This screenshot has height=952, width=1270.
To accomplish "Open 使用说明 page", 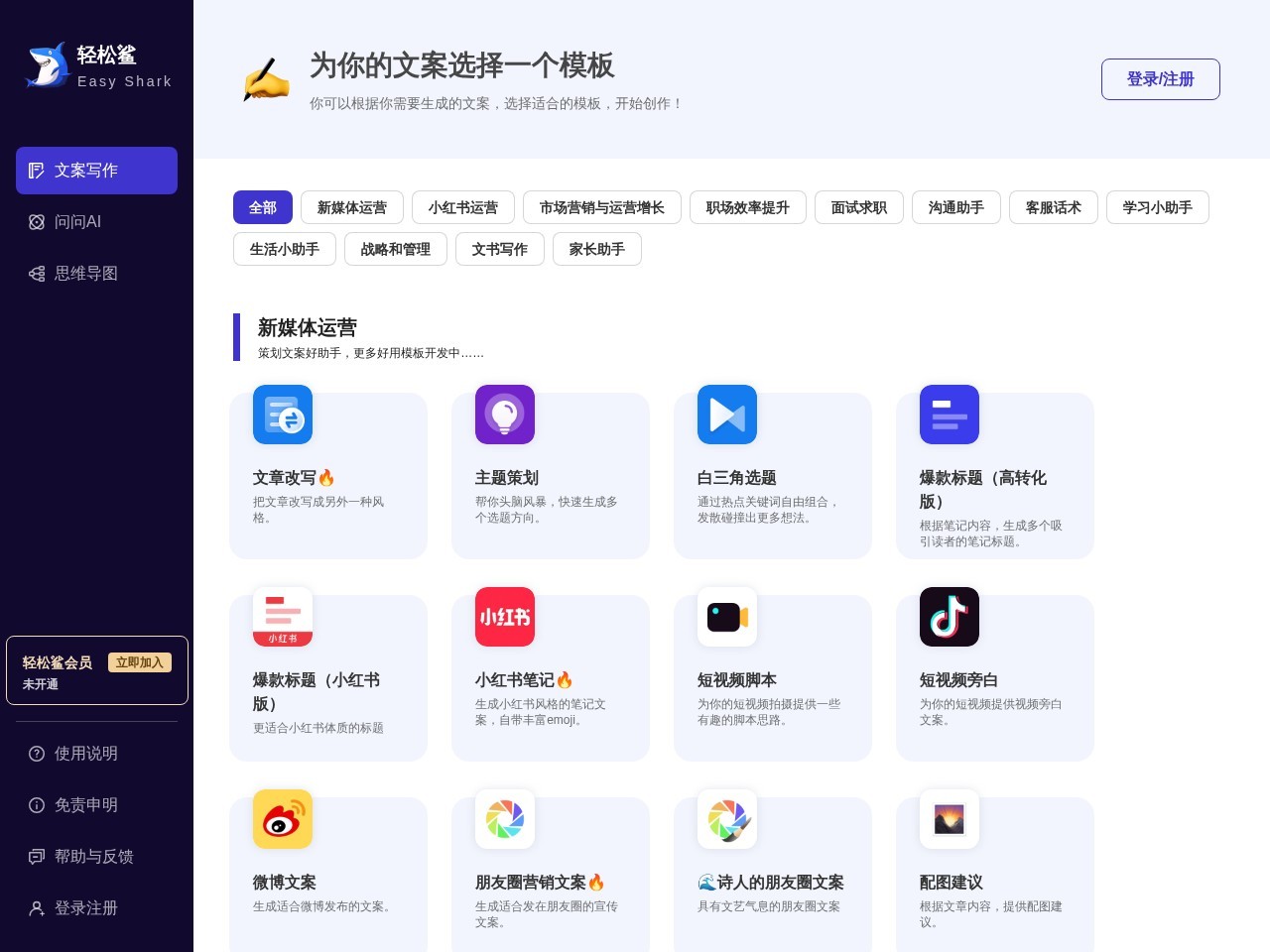I will point(85,754).
